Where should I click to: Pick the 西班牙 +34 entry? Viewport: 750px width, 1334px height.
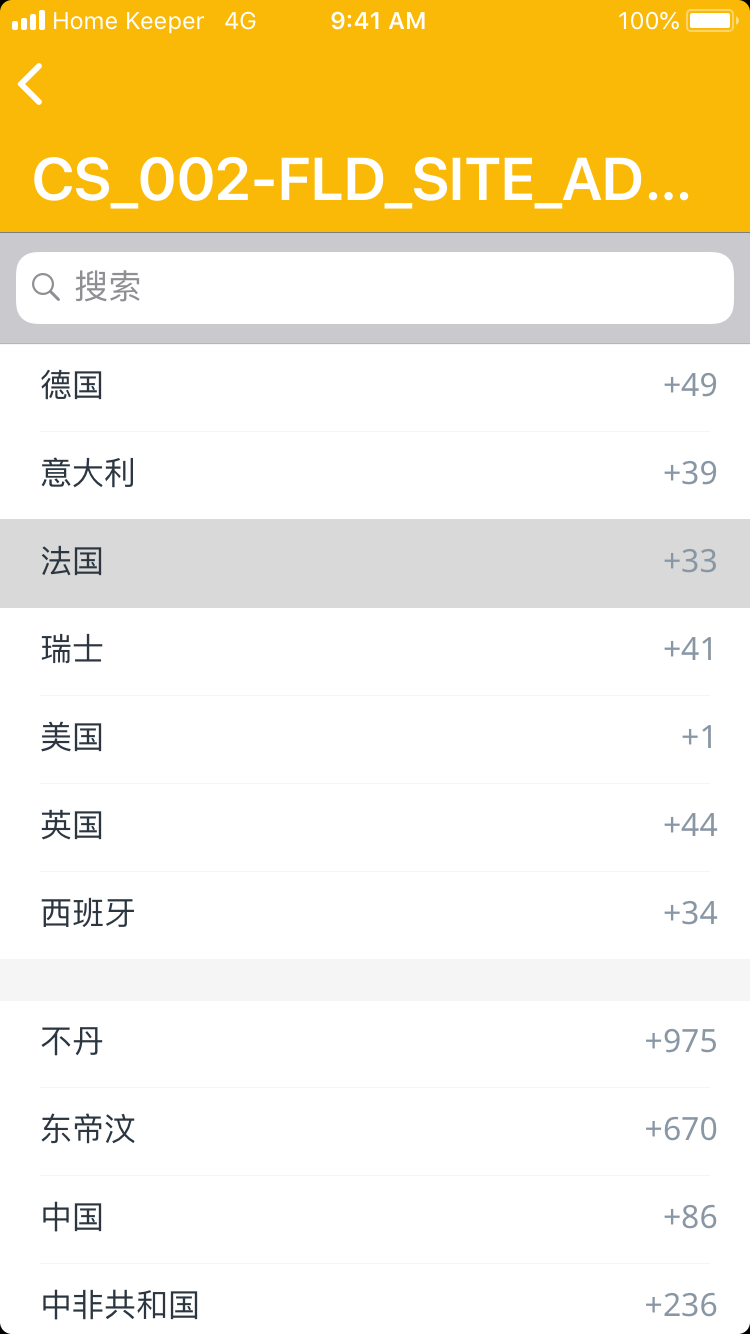click(375, 914)
